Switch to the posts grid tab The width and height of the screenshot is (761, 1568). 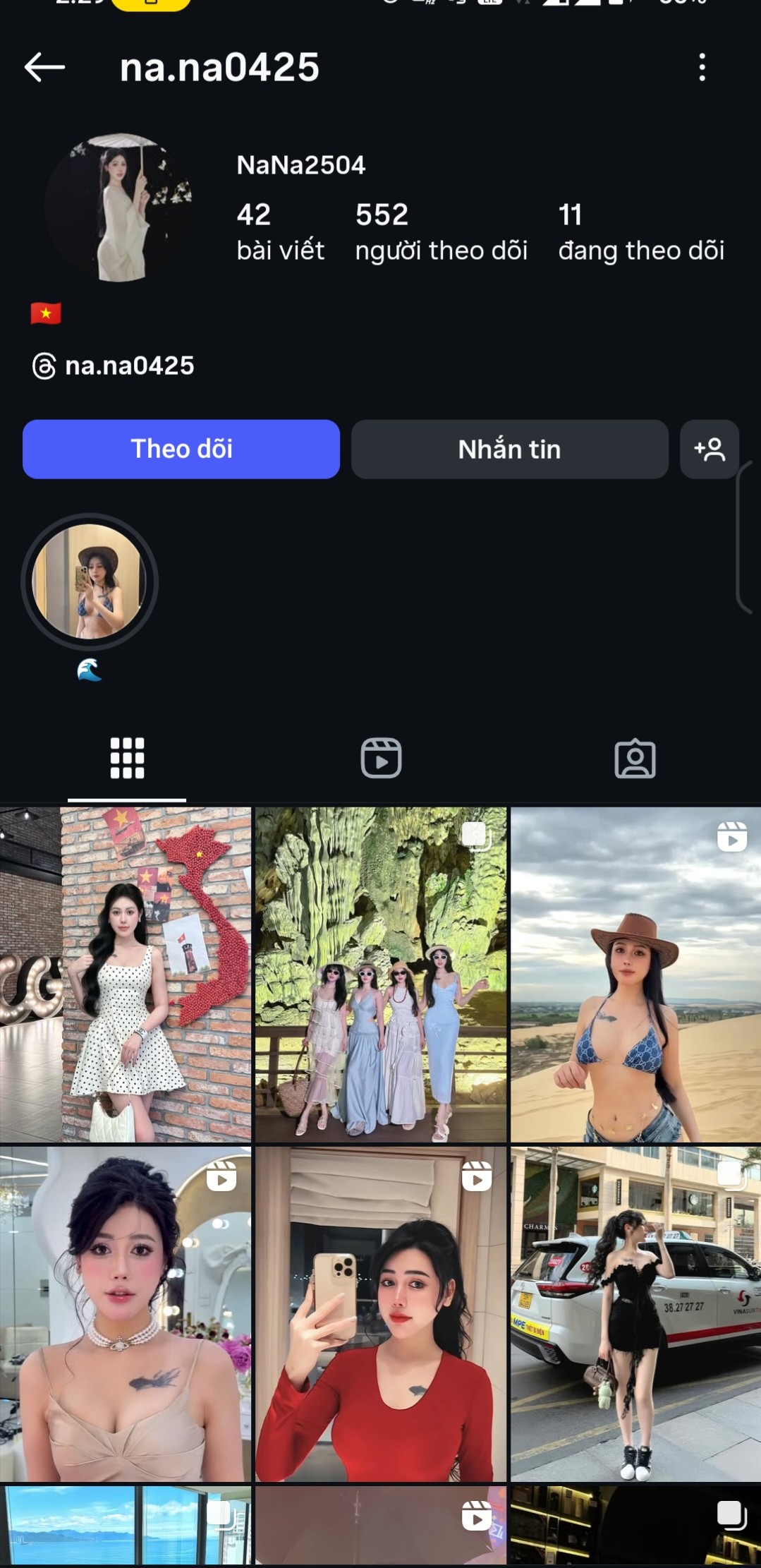(127, 759)
